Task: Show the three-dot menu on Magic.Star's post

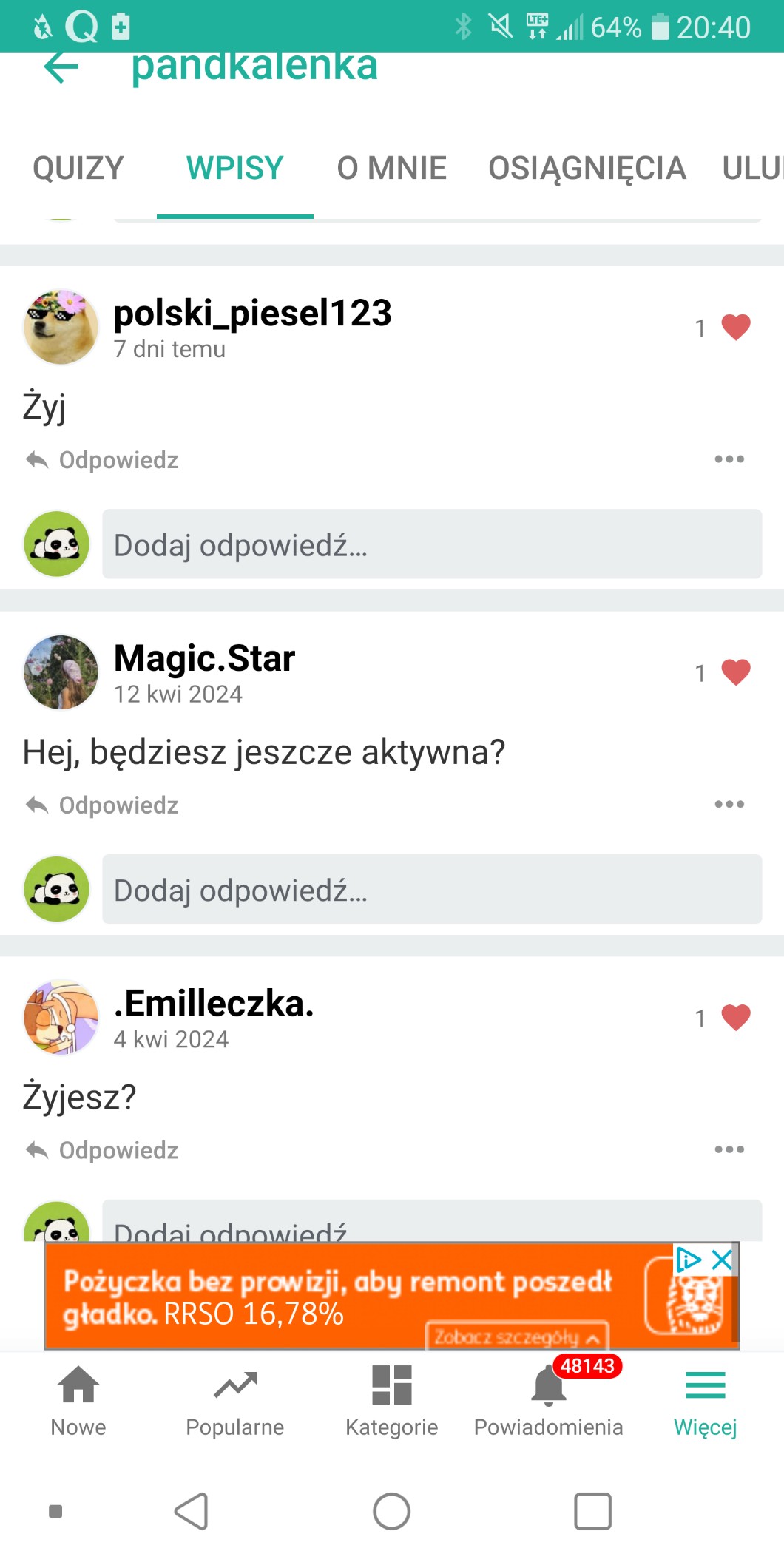Action: tap(729, 804)
